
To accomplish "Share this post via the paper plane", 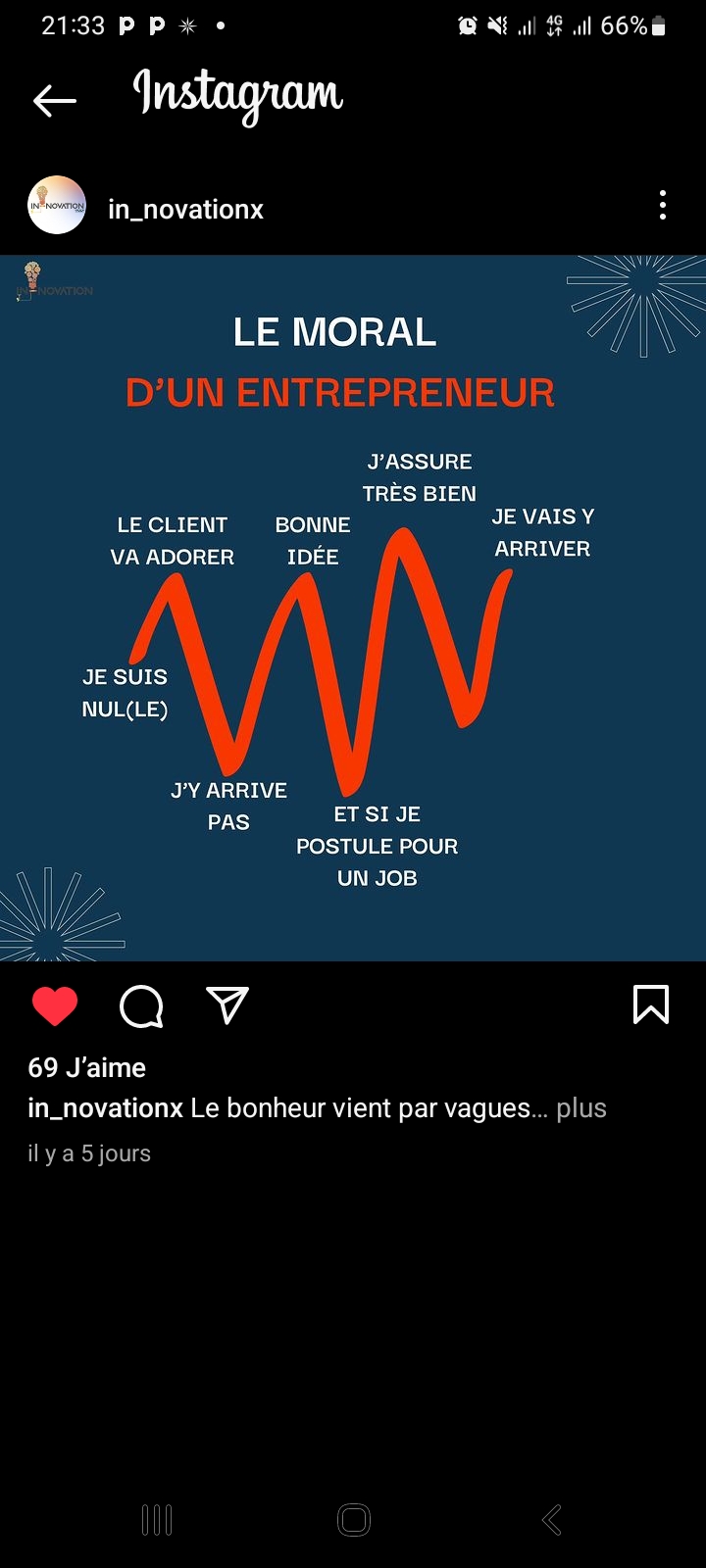I will coord(227,1005).
